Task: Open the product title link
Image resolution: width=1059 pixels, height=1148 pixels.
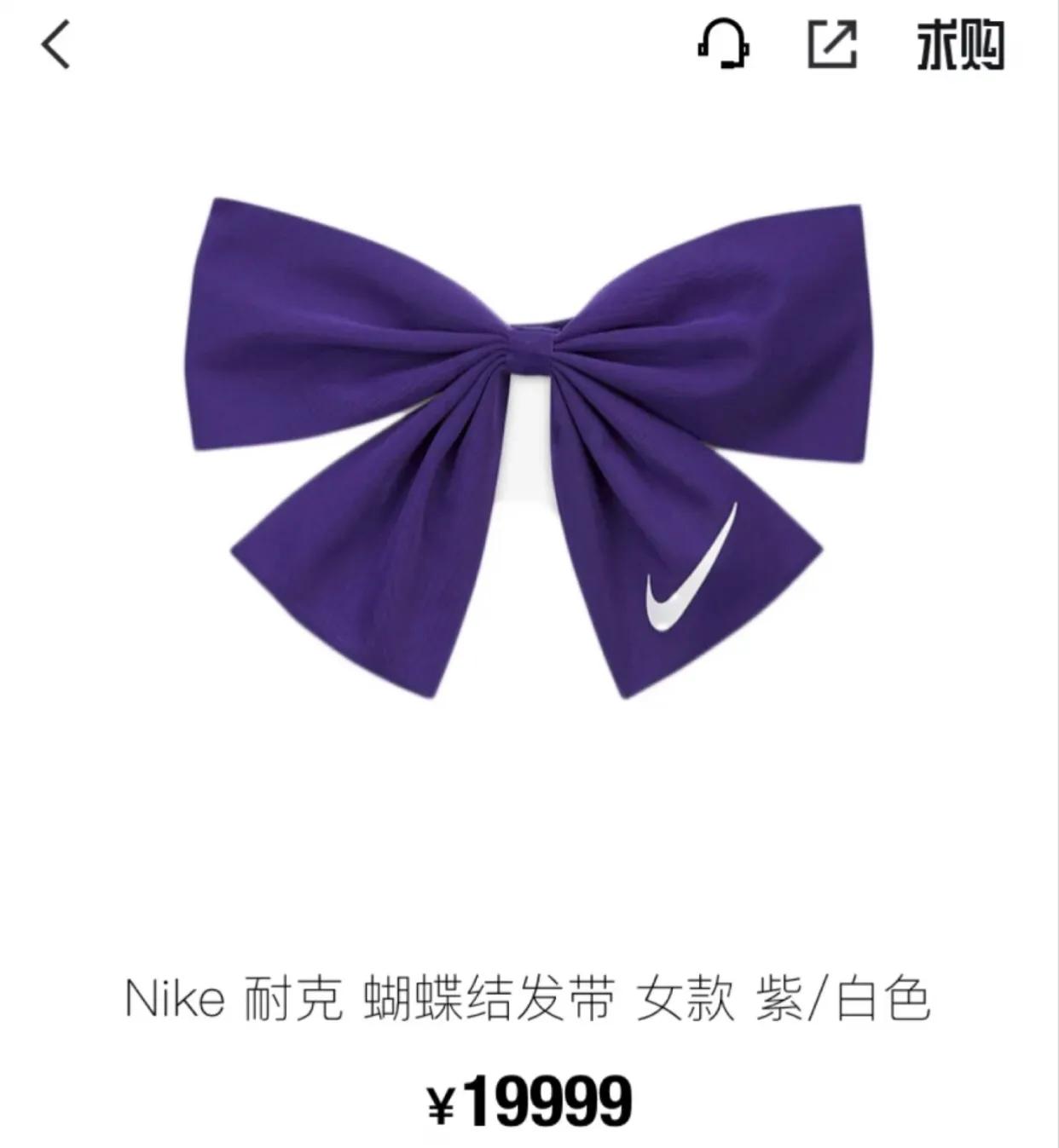Action: click(529, 1006)
